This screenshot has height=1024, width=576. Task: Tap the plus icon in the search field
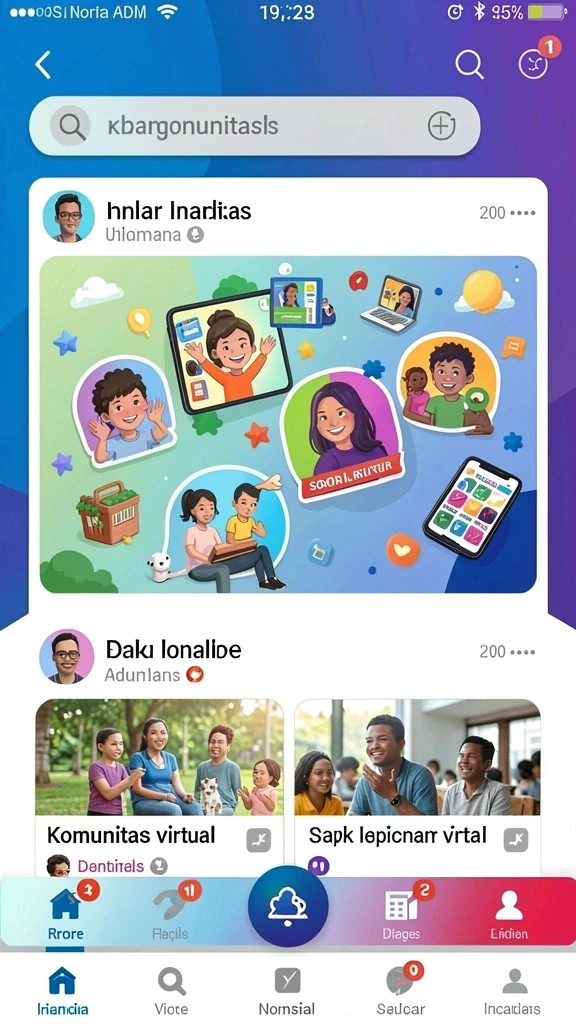[441, 125]
